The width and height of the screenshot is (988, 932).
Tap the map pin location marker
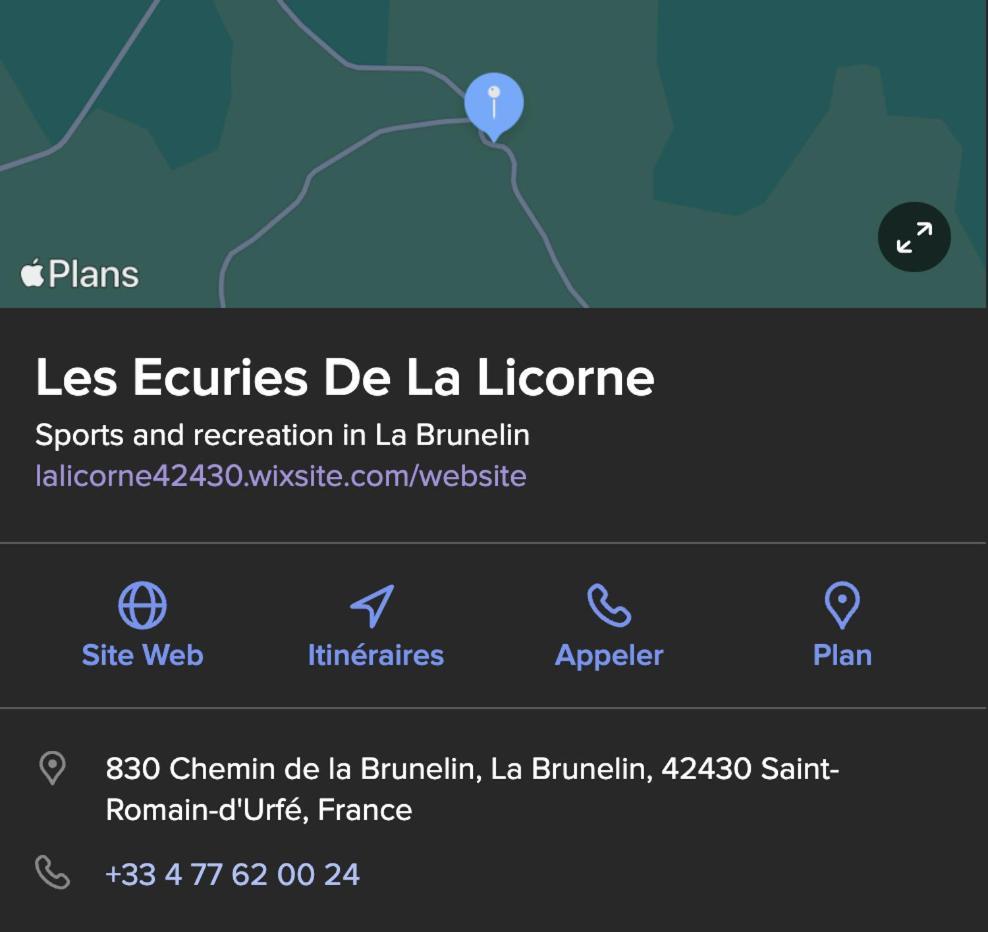point(494,103)
